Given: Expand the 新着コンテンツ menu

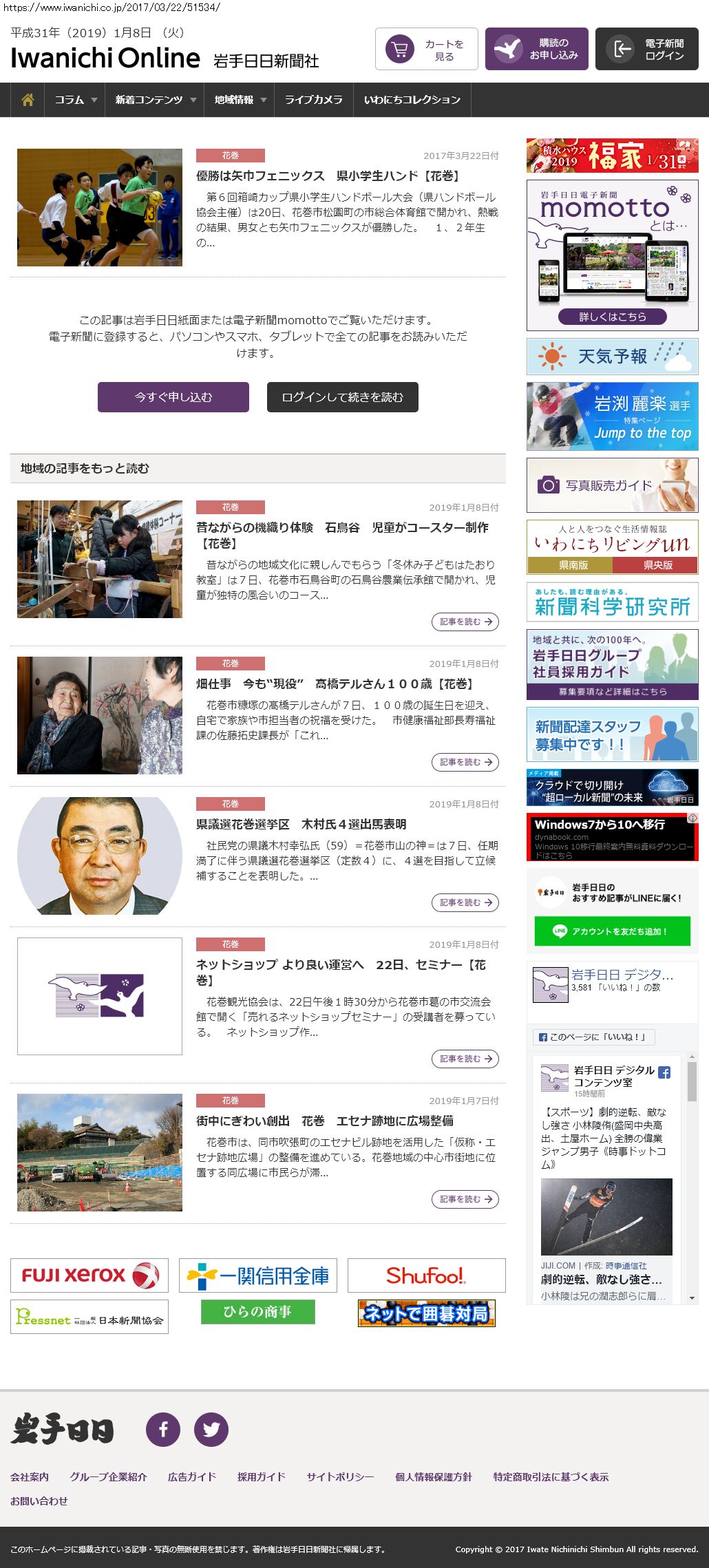Looking at the screenshot, I should 155,100.
